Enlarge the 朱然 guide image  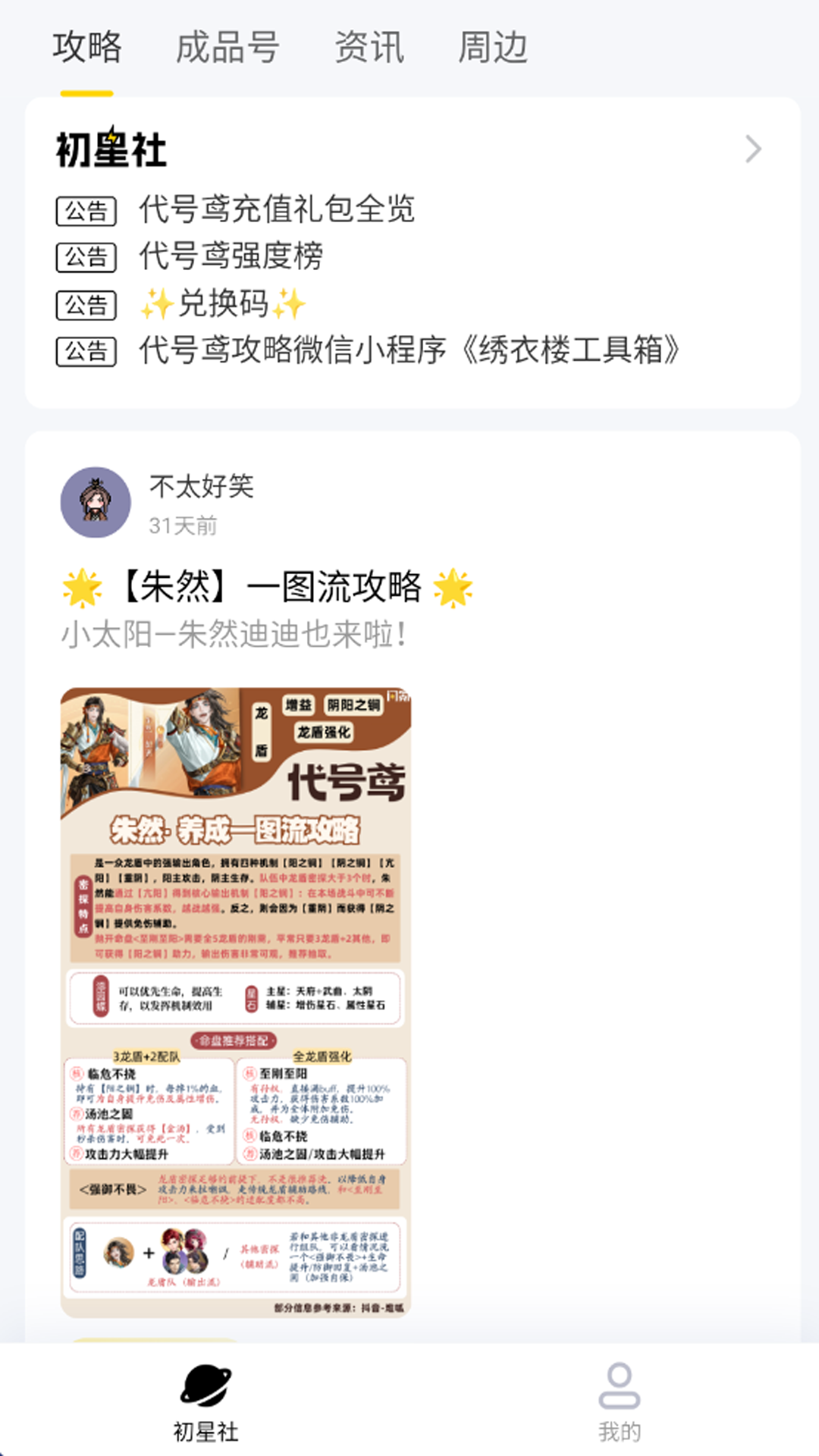click(236, 1001)
